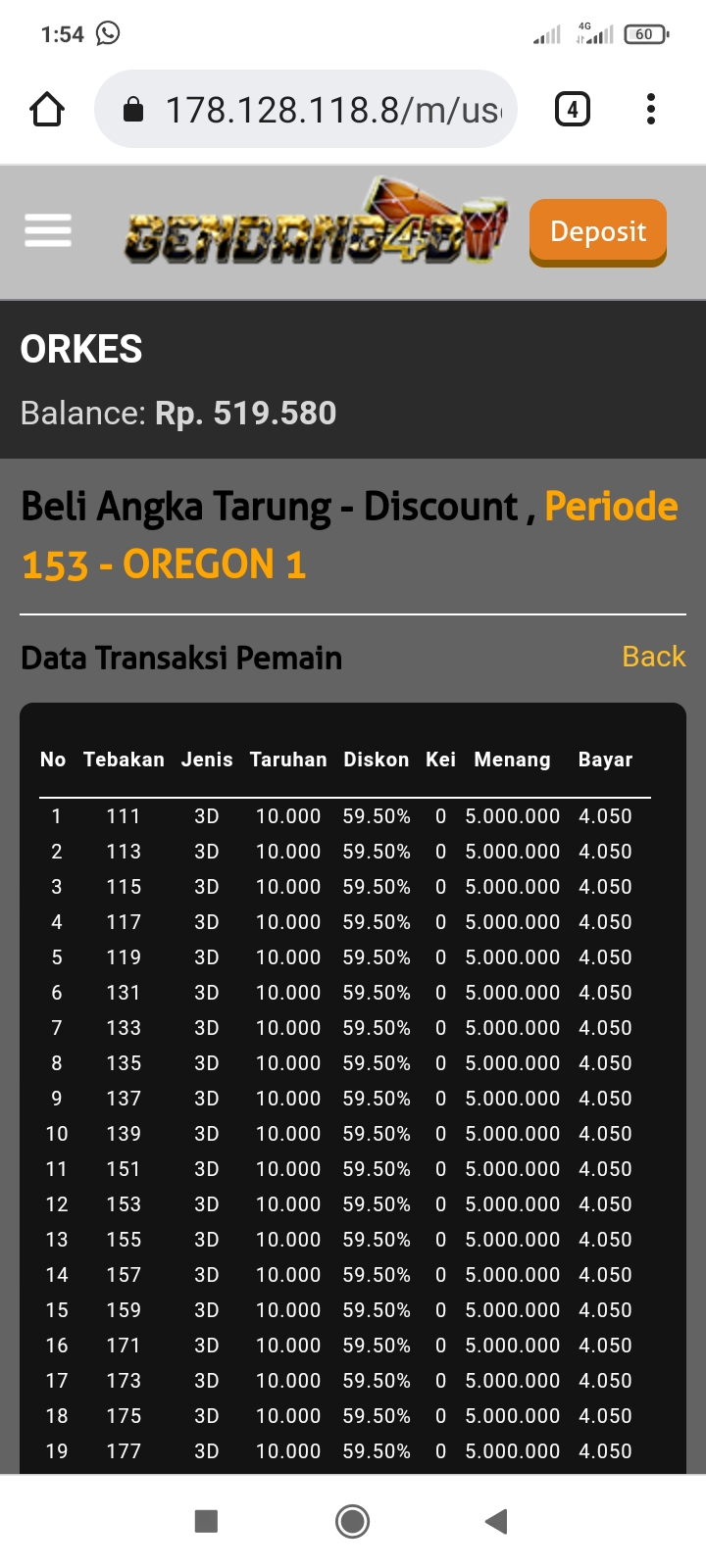The image size is (706, 1568).
Task: Tap the orange Deposit button
Action: point(598,231)
